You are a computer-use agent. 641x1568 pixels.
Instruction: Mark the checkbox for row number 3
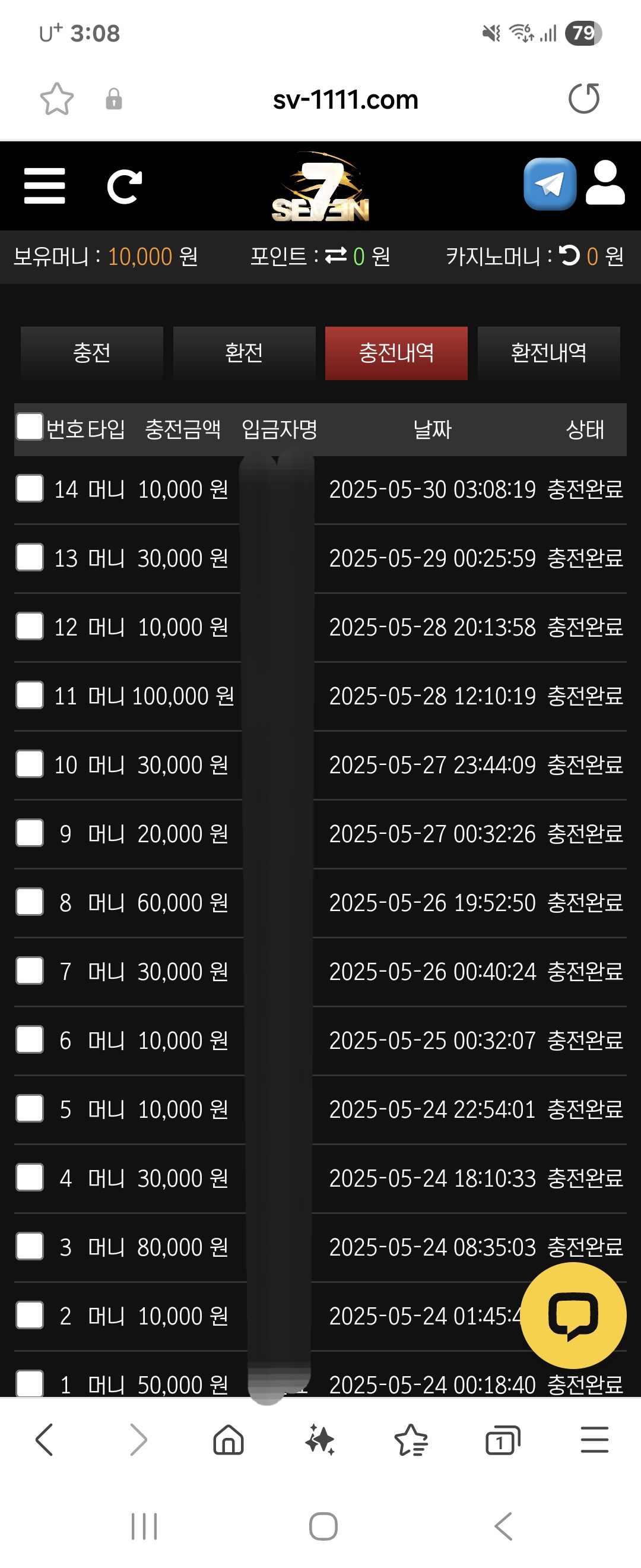pyautogui.click(x=30, y=1246)
